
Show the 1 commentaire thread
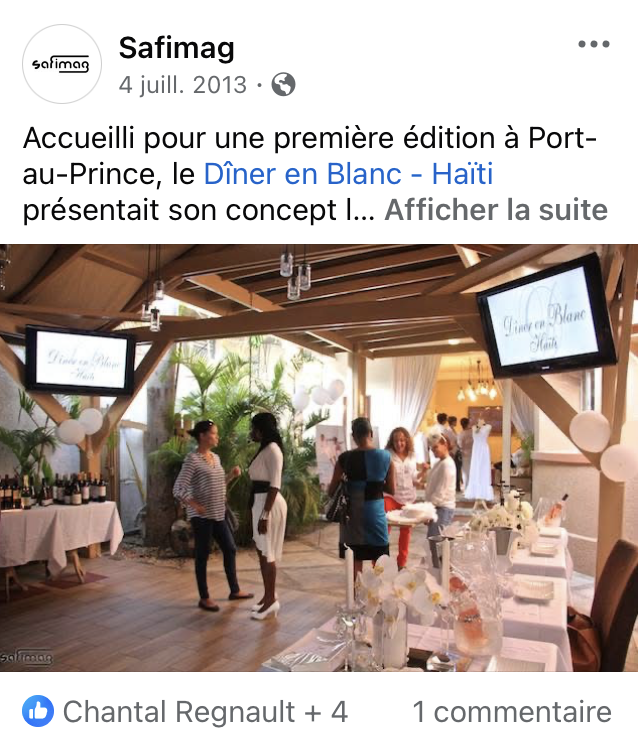tap(511, 712)
